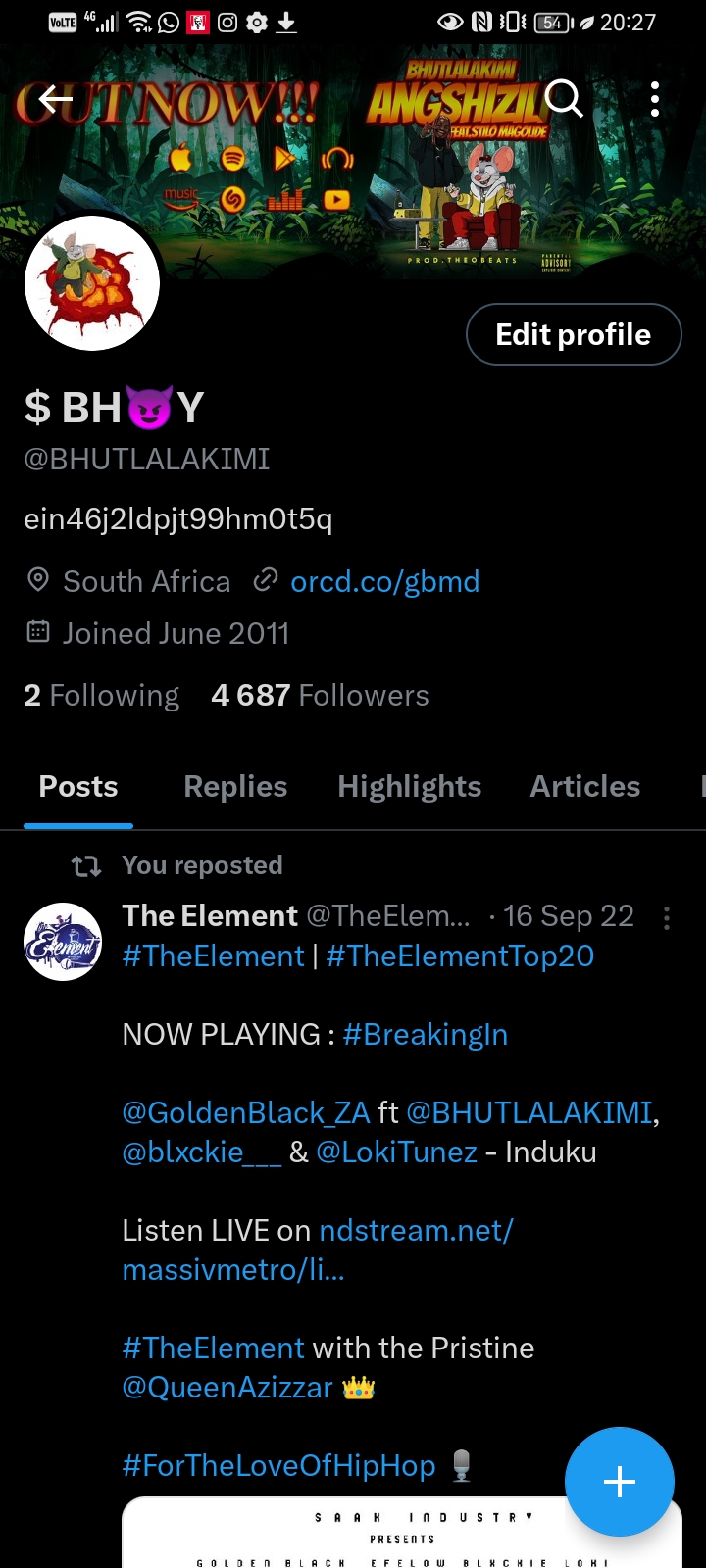Visit the @GoldenBlack_ZA mention

tap(246, 1112)
